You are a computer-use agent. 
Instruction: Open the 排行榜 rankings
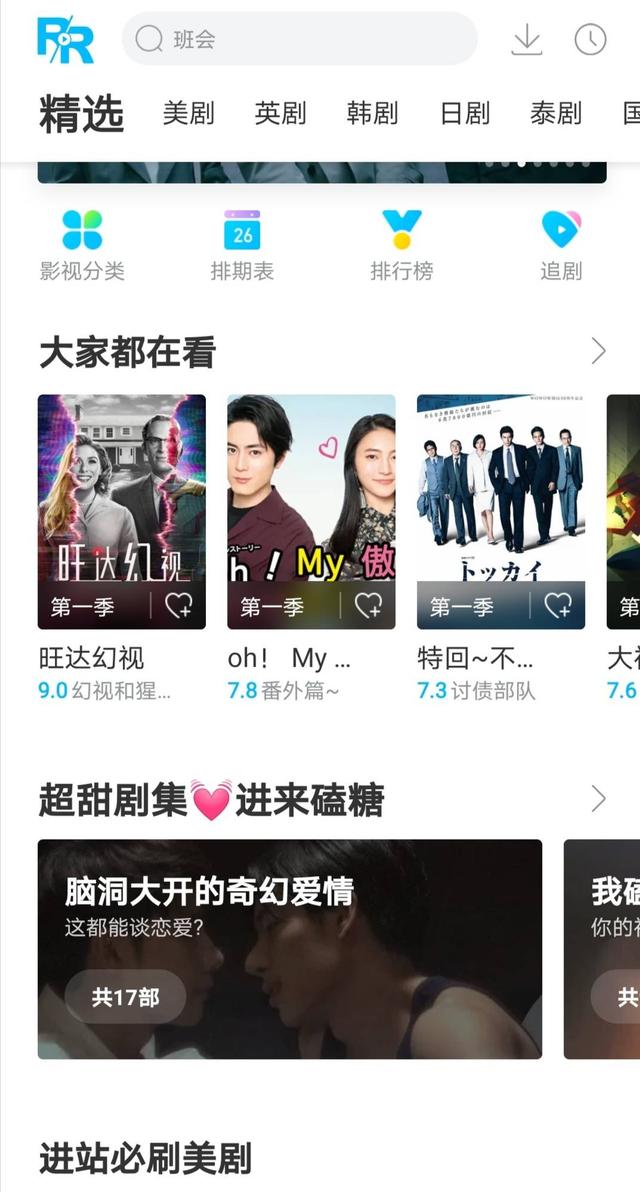[x=402, y=245]
